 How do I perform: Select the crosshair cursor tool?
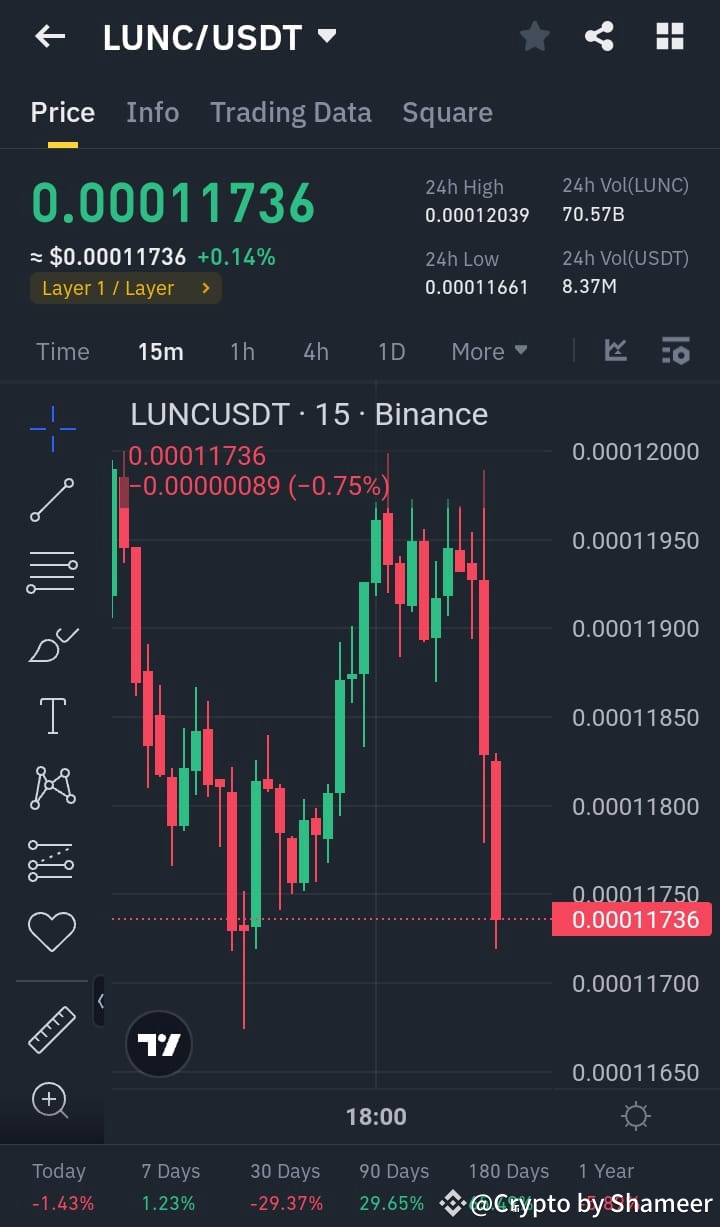click(x=52, y=430)
